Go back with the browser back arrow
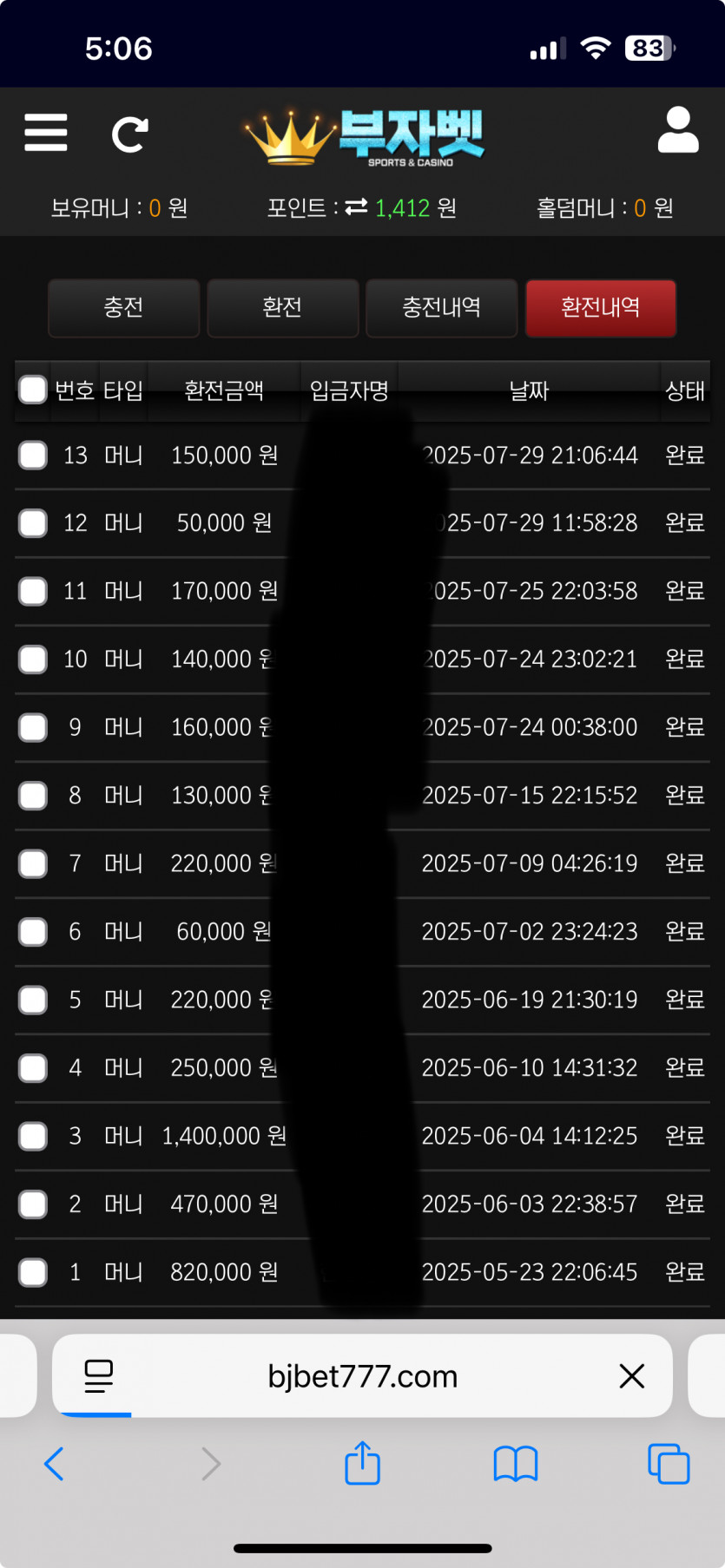725x1568 pixels. [54, 1464]
